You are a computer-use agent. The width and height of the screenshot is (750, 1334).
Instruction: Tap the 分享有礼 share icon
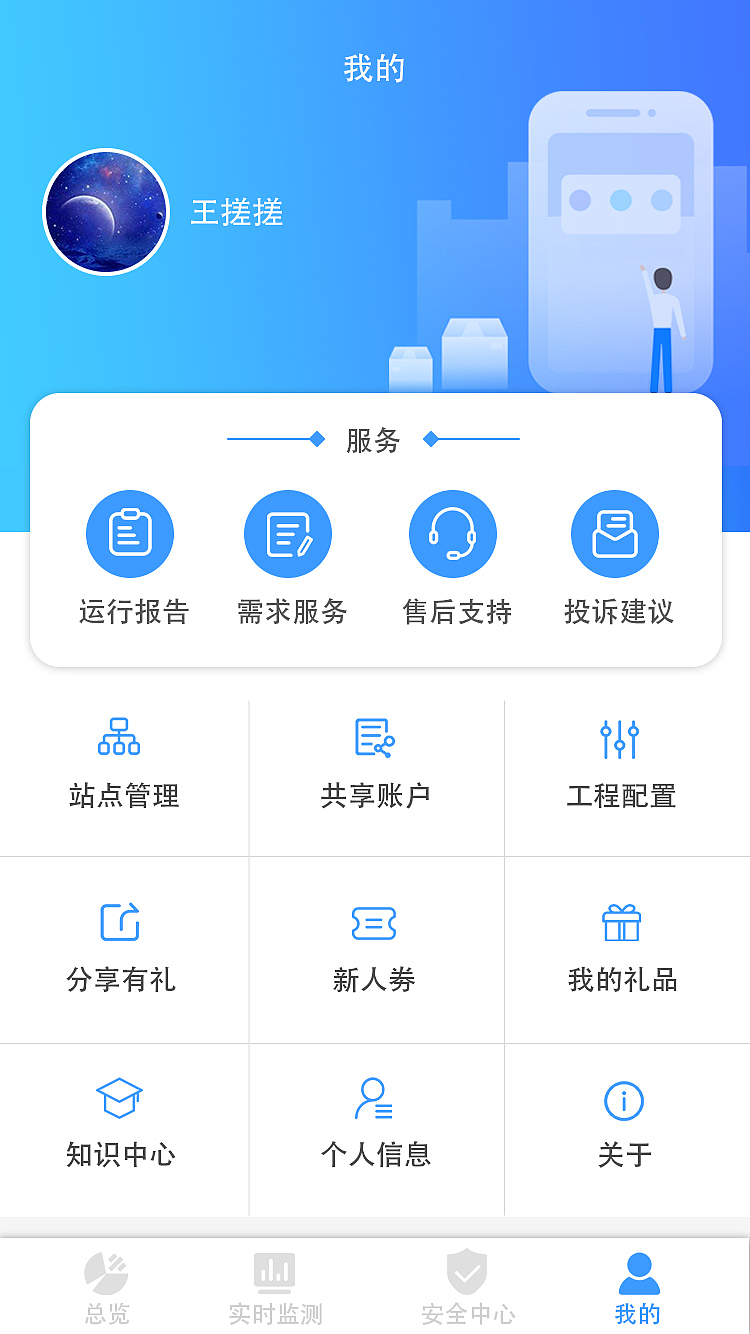(x=120, y=922)
